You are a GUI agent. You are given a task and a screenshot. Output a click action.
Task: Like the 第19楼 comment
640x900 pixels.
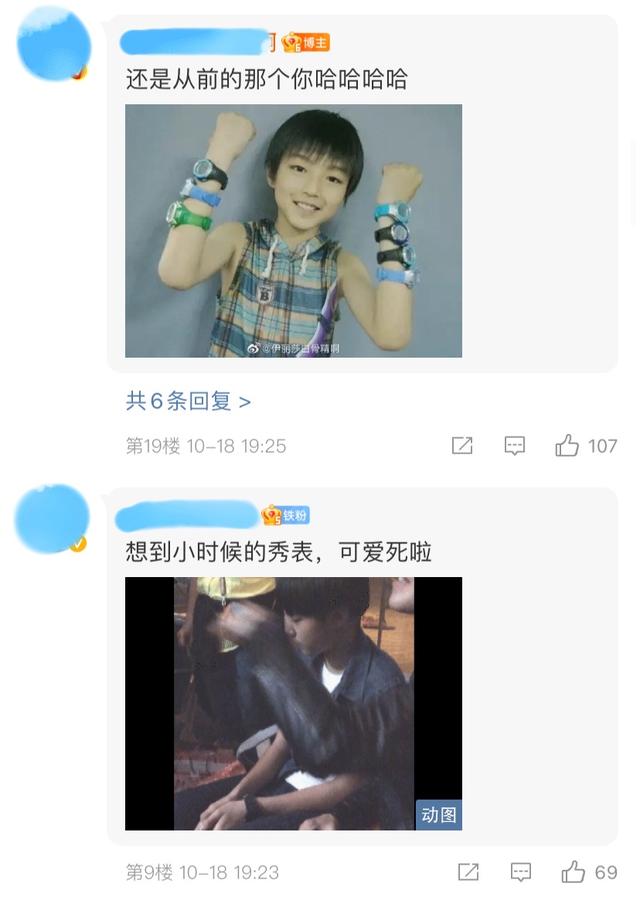[568, 446]
